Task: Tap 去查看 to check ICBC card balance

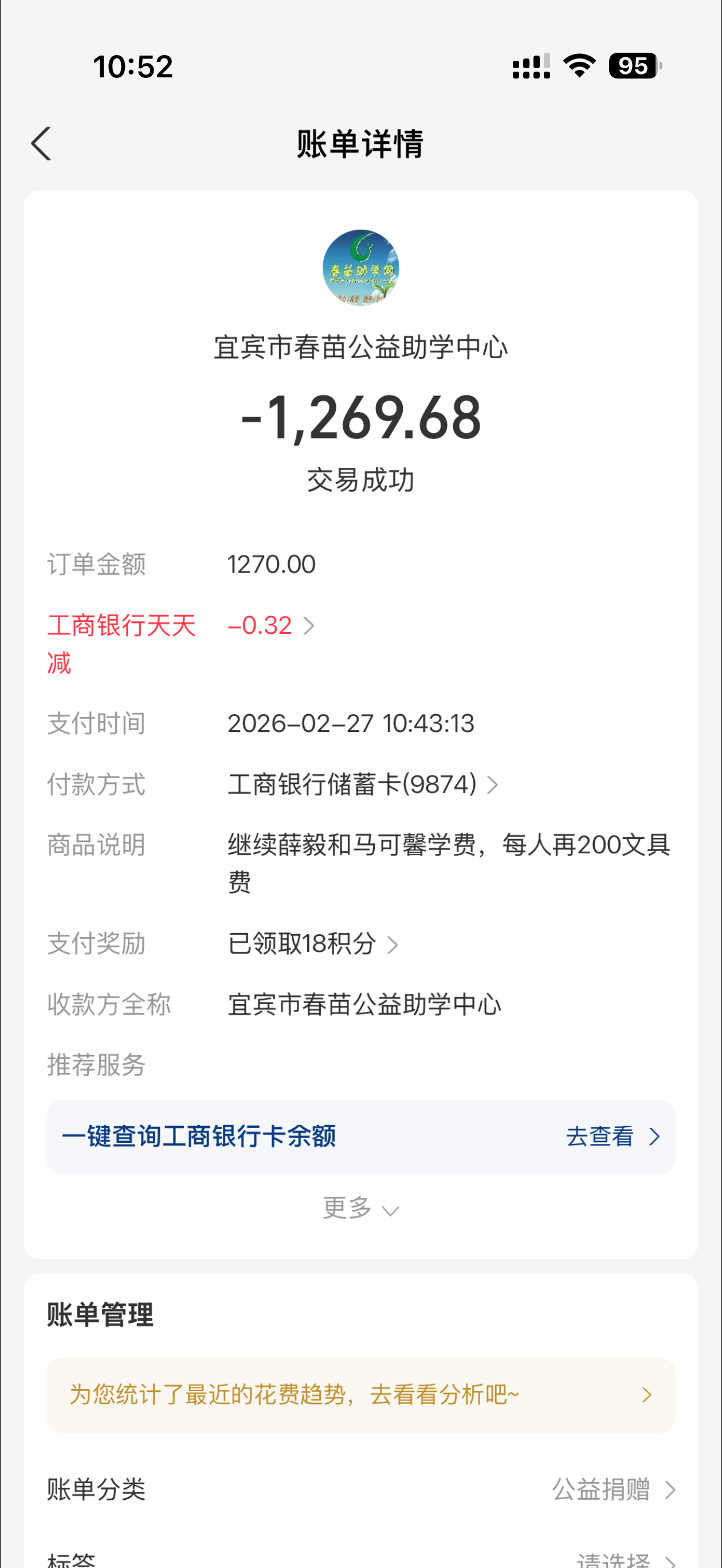Action: [x=612, y=1136]
